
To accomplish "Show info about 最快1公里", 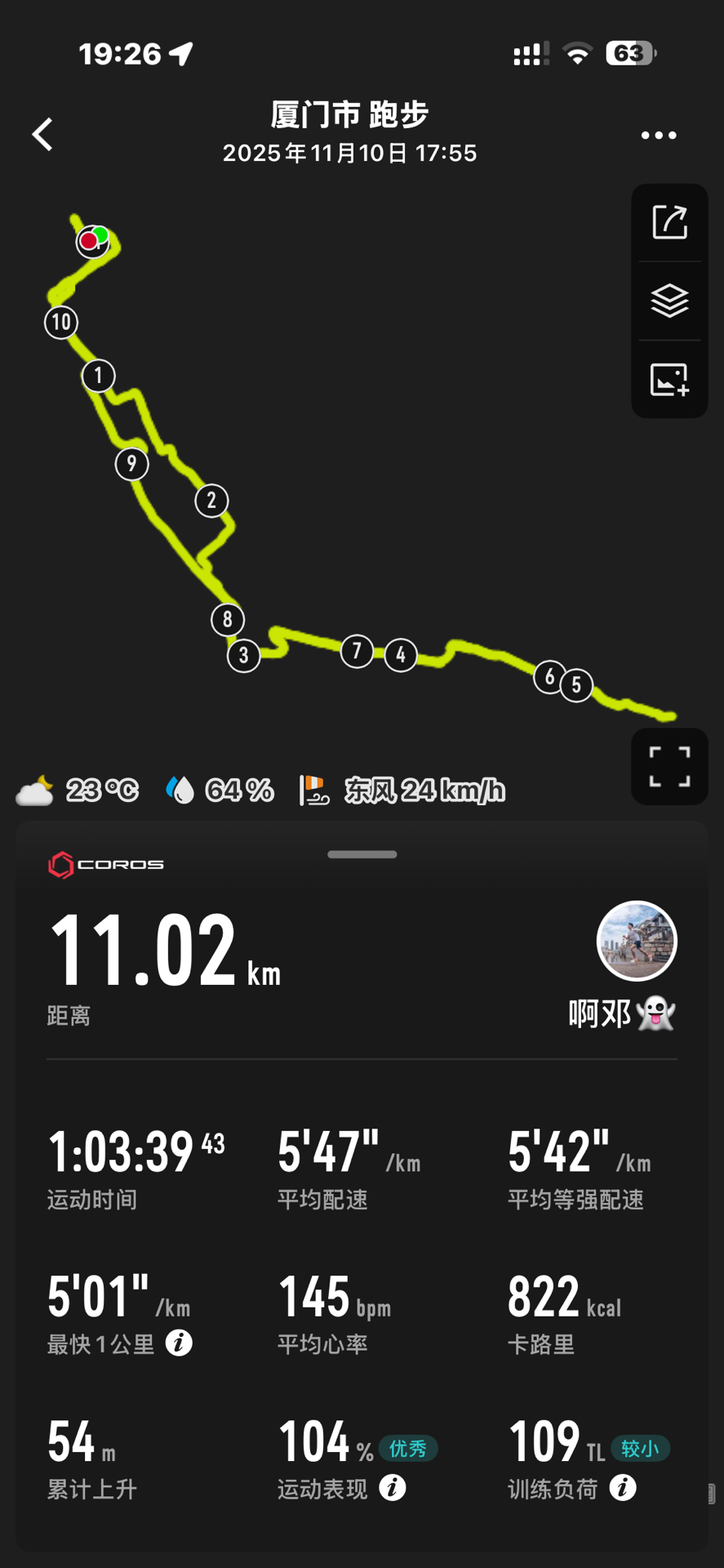I will tap(179, 1343).
